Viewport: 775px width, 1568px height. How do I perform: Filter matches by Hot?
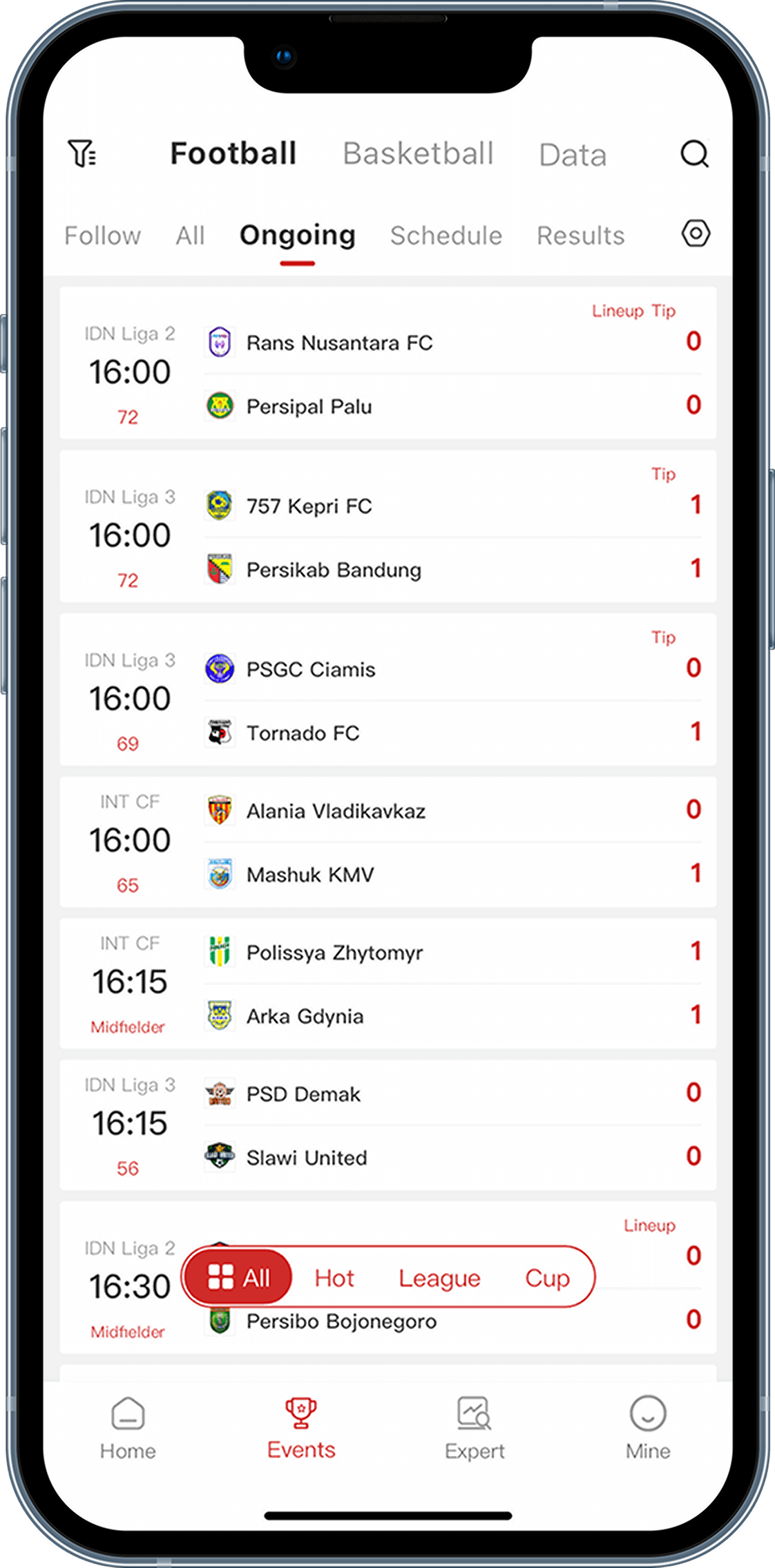(x=334, y=1278)
